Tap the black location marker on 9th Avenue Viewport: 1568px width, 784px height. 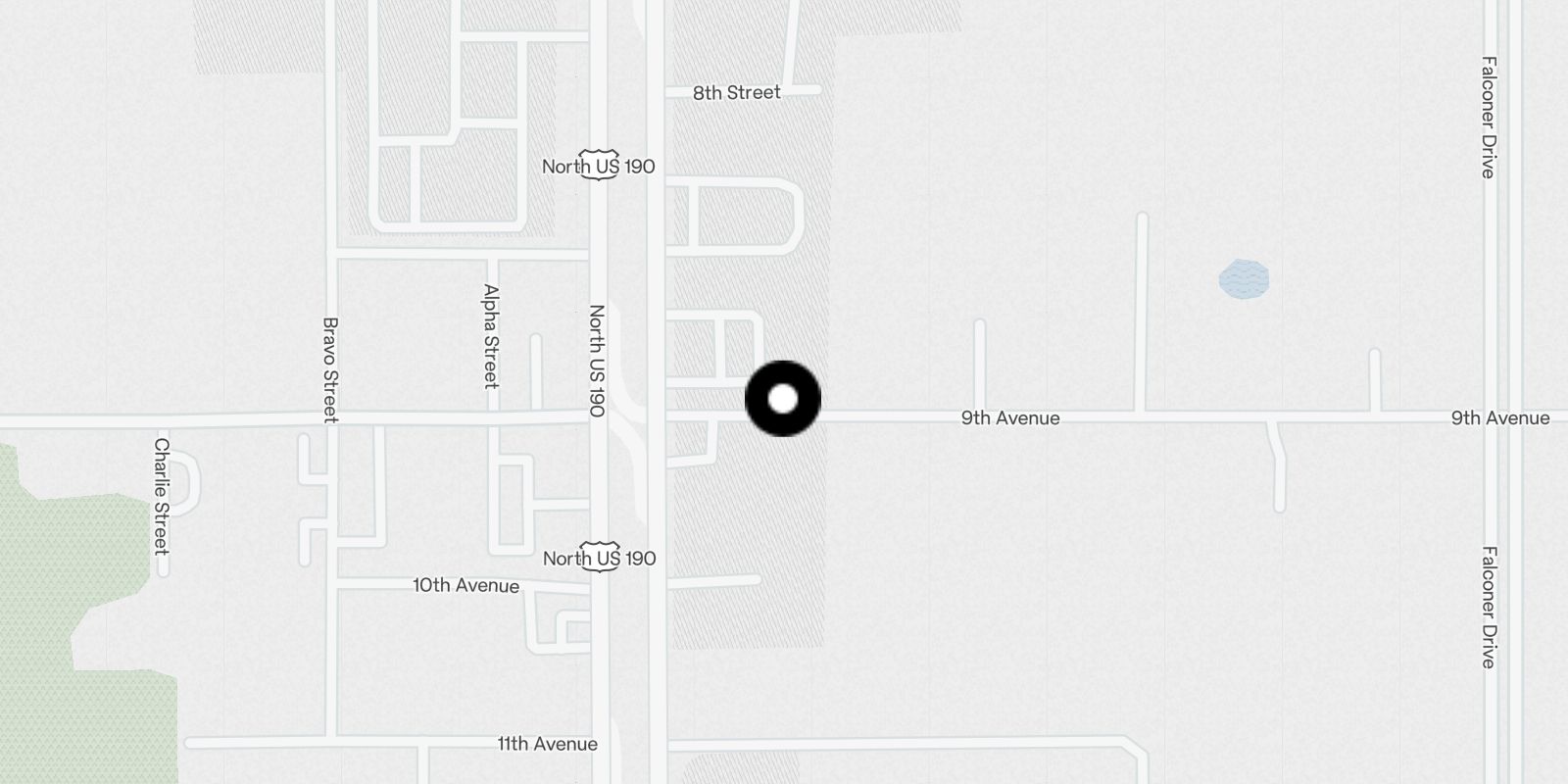[783, 399]
